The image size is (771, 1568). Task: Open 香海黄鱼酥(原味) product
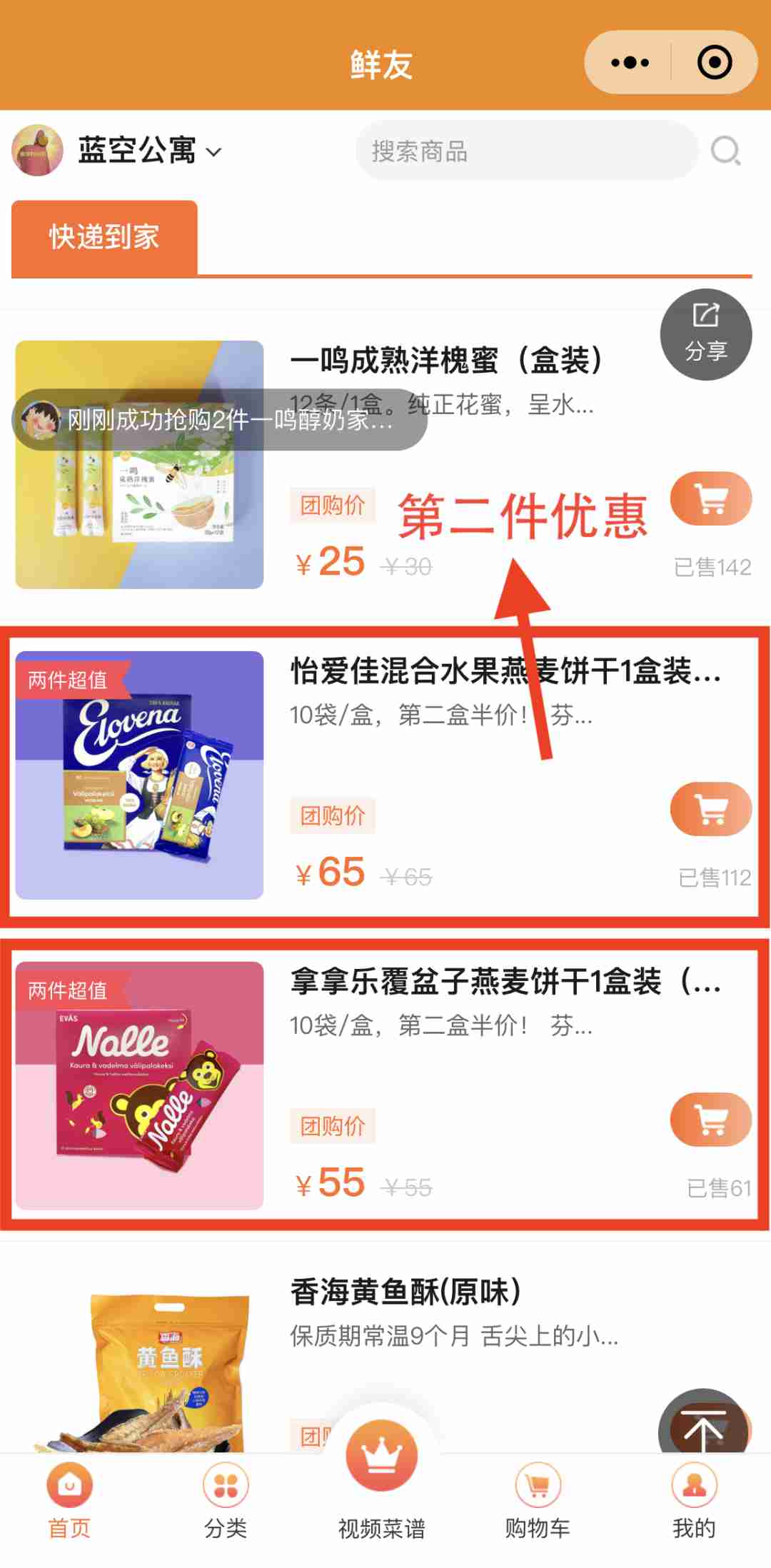coord(405,1292)
